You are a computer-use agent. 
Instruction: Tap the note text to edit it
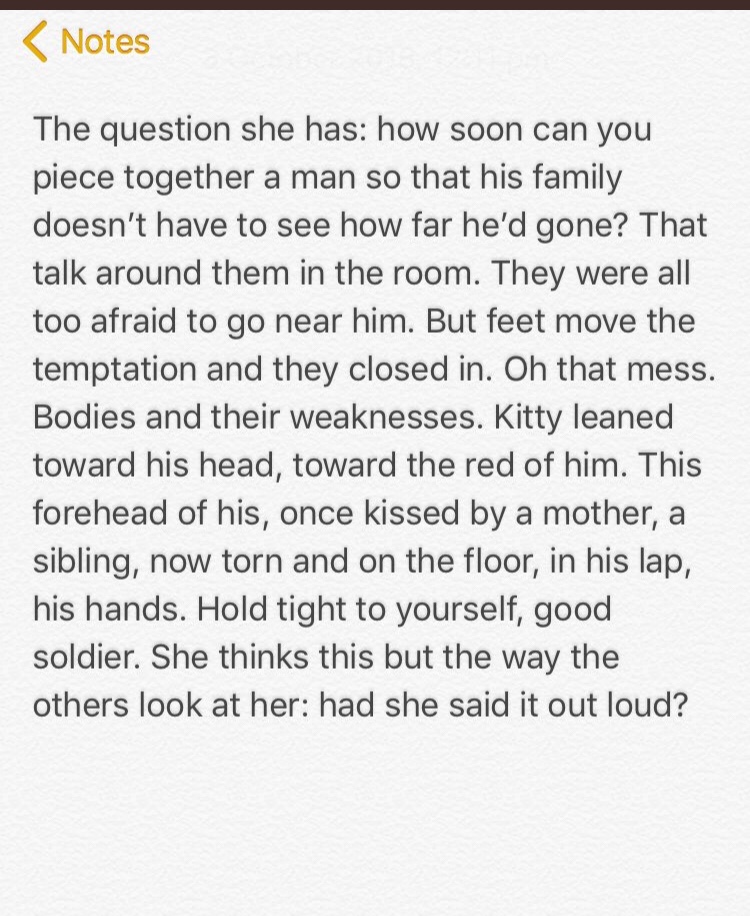(x=372, y=416)
